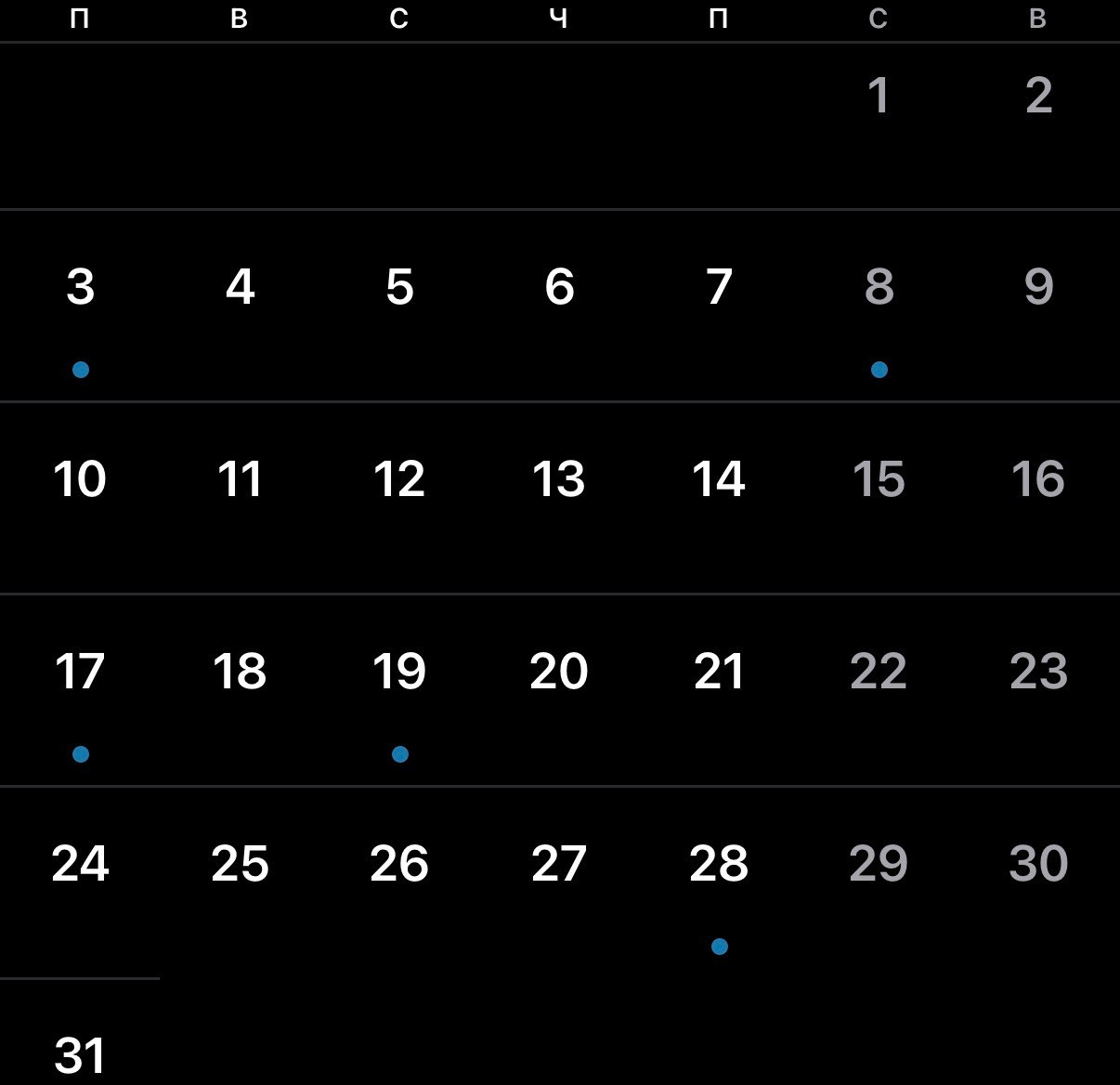This screenshot has height=1085, width=1120.
Task: Choose Sunday the 30th
Action: [1038, 864]
